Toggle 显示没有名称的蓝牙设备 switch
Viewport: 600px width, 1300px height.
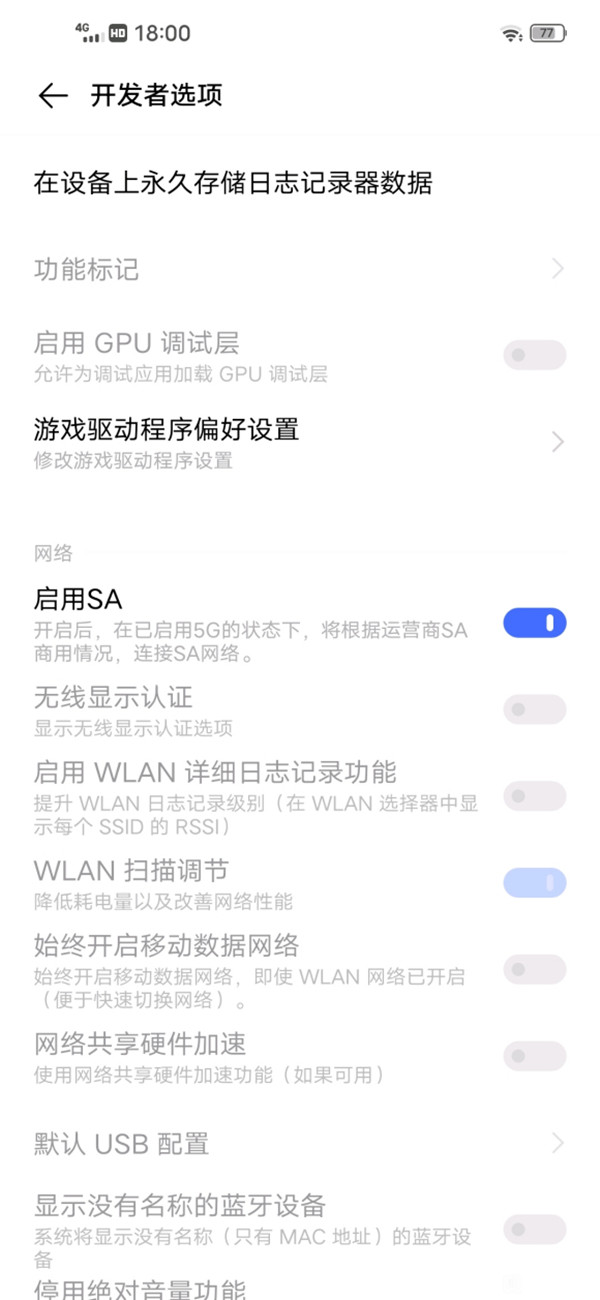tap(534, 1229)
